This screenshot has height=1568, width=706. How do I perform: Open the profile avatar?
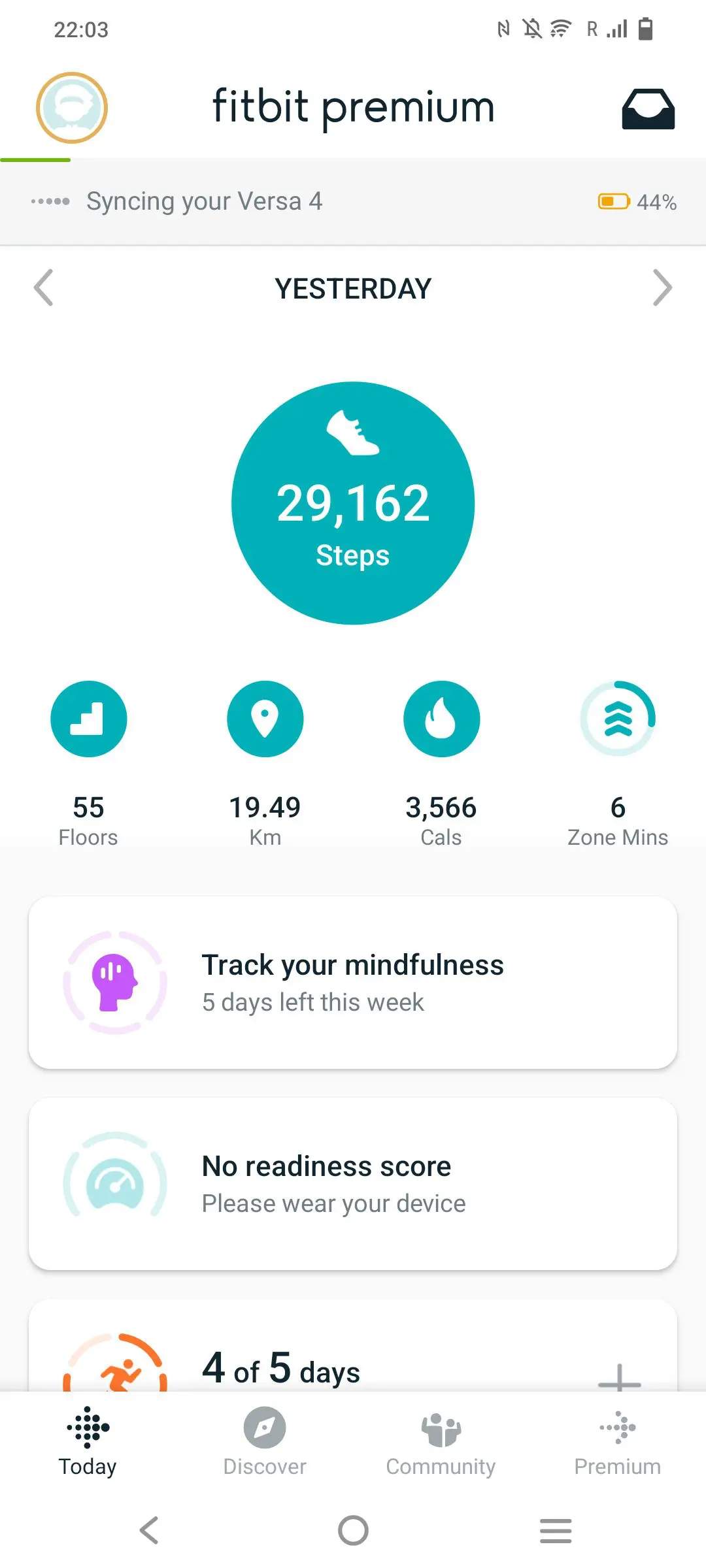[x=71, y=108]
